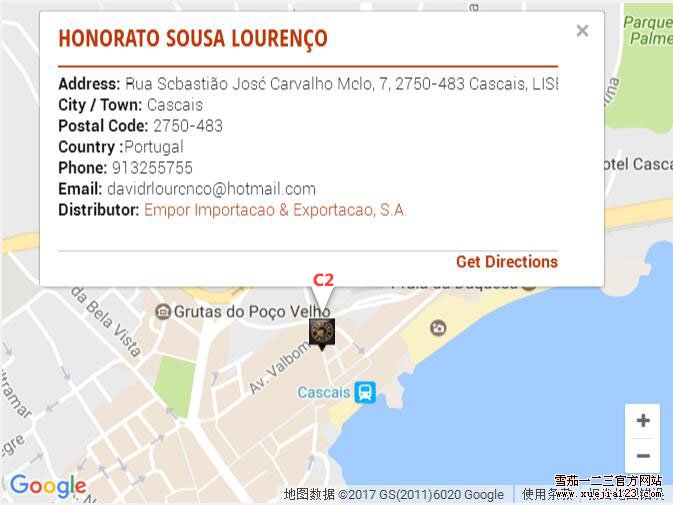
Task: Open Get Directions link
Action: tap(506, 262)
